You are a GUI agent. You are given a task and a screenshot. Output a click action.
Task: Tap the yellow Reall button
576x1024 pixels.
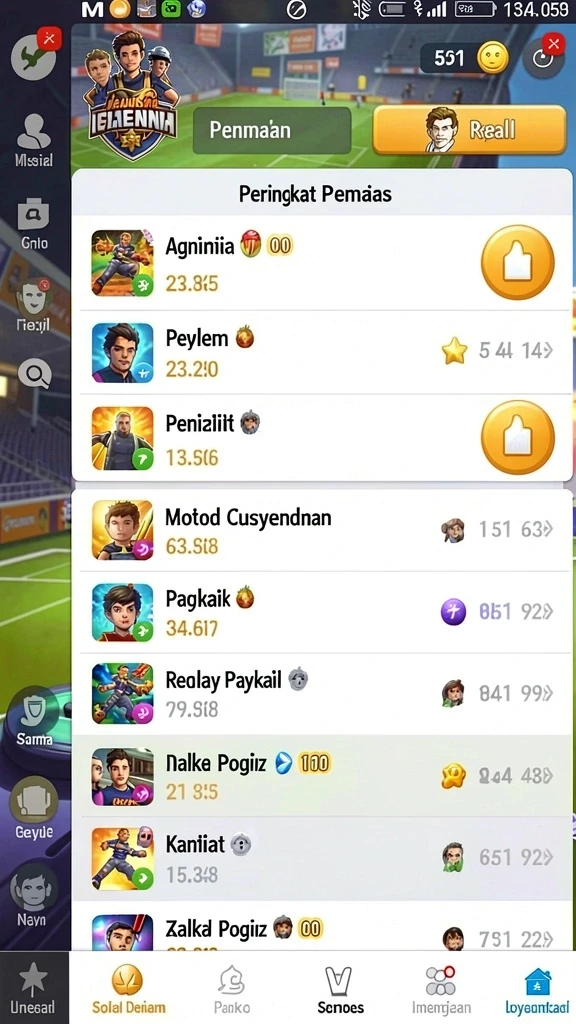pyautogui.click(x=469, y=130)
